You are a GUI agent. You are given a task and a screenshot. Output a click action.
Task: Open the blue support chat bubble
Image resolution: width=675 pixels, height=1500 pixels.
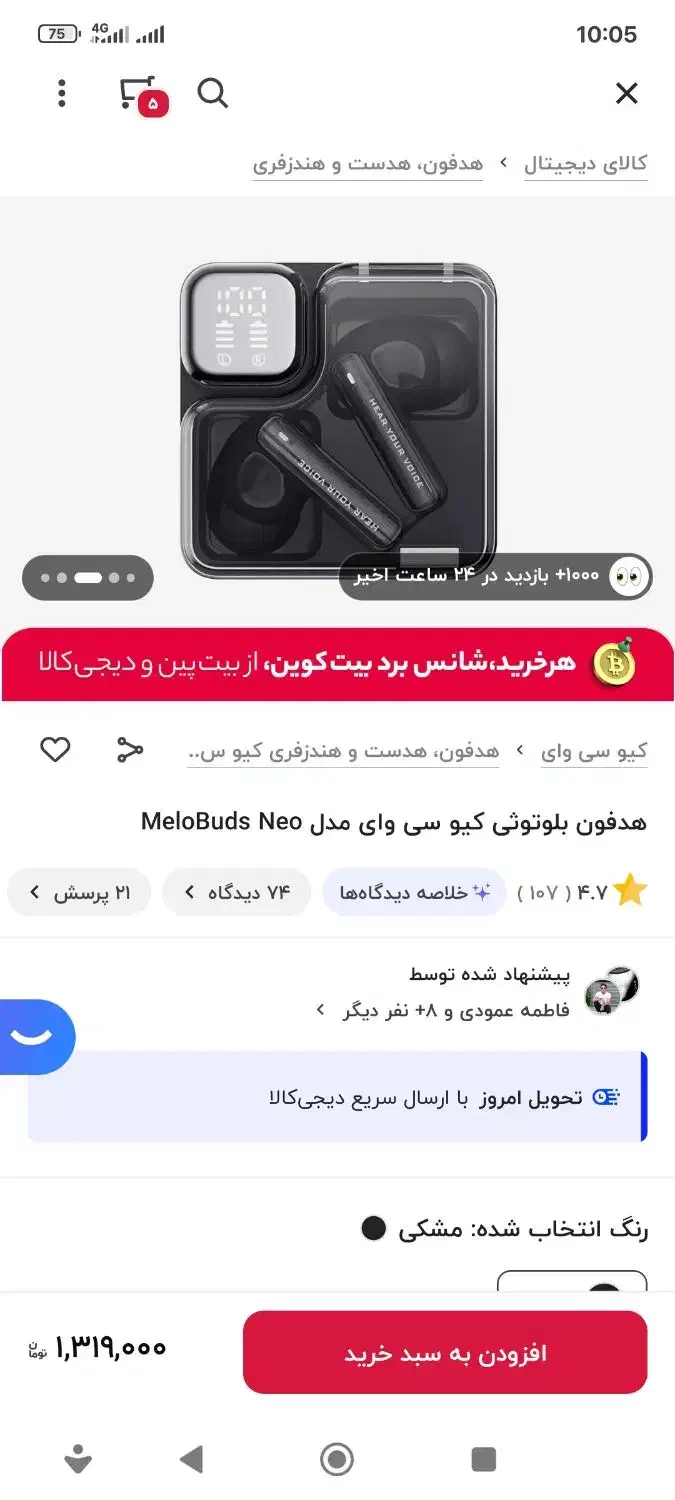[36, 1037]
